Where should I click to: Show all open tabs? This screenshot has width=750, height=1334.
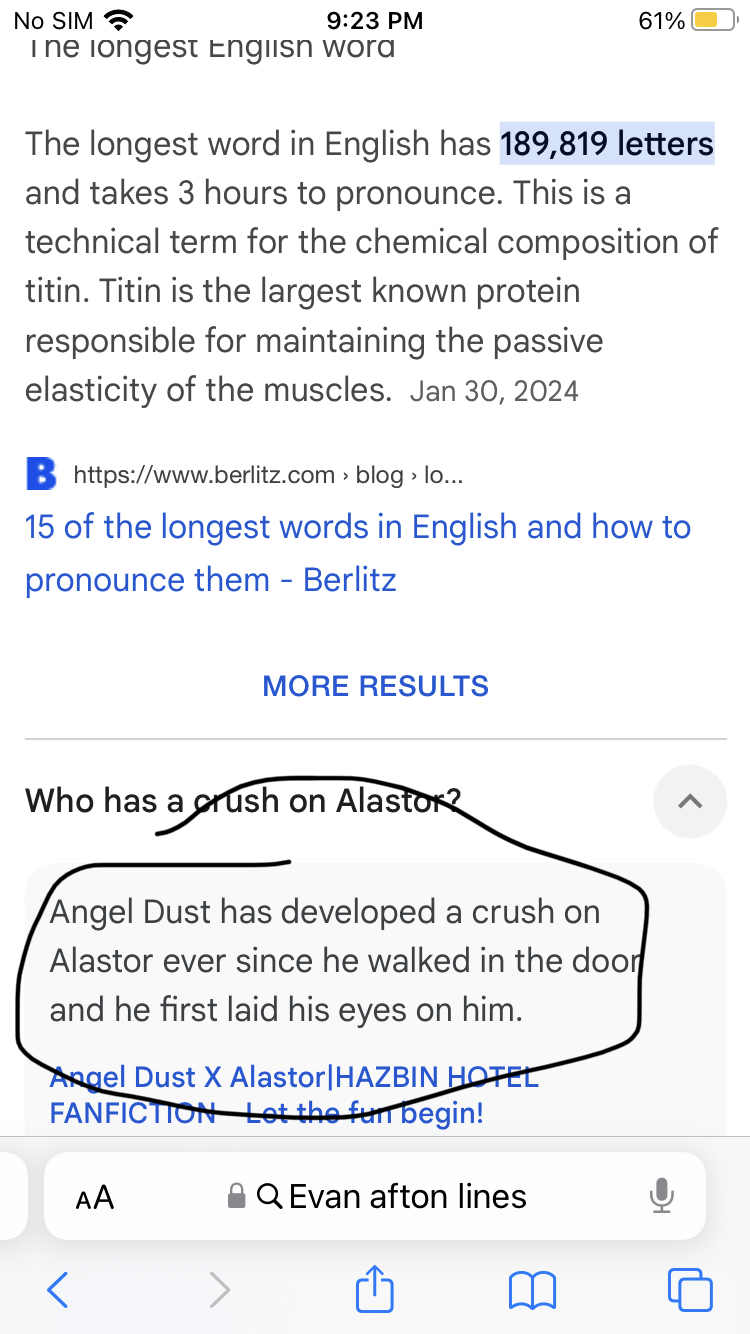(x=690, y=1290)
